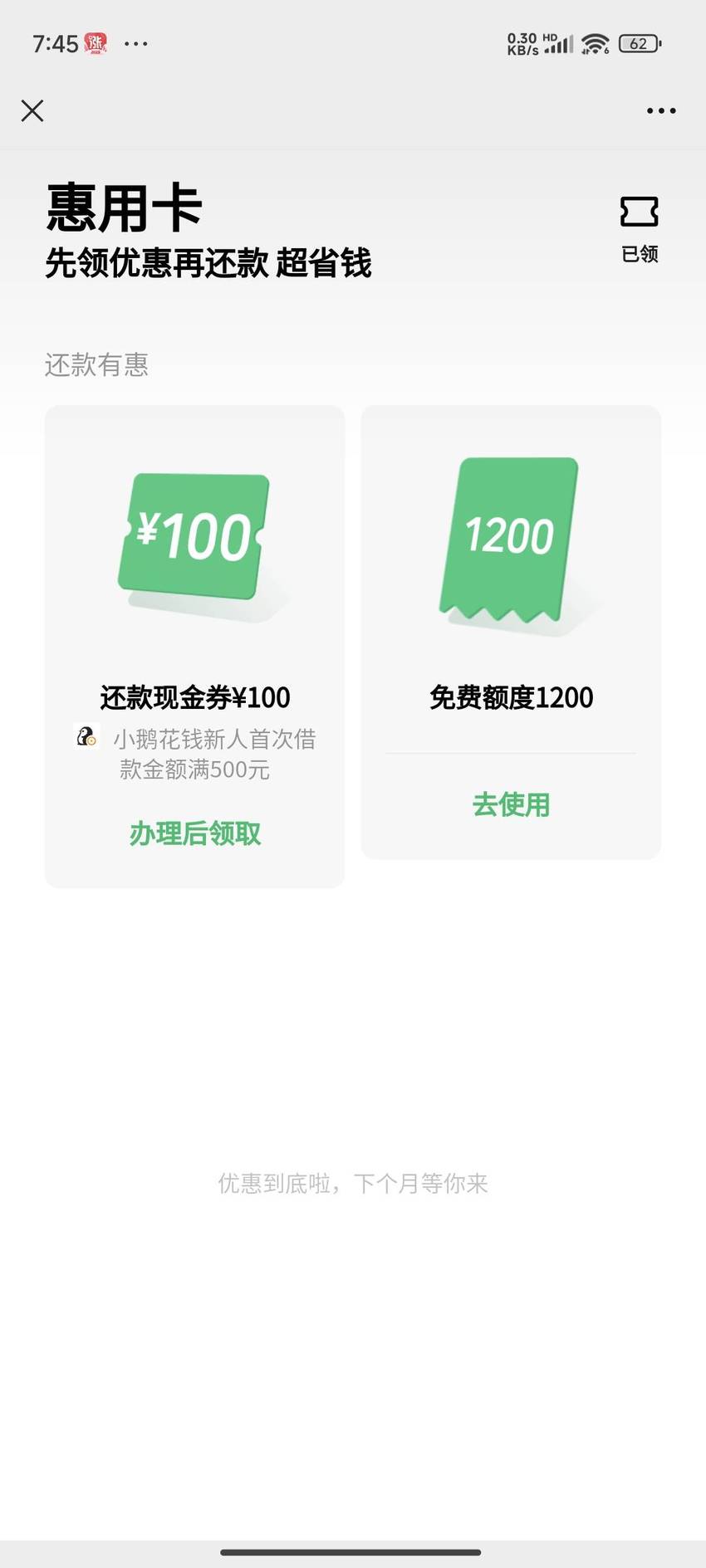Open the 还款现金券¥100 card
706x1568 pixels.
(x=194, y=647)
